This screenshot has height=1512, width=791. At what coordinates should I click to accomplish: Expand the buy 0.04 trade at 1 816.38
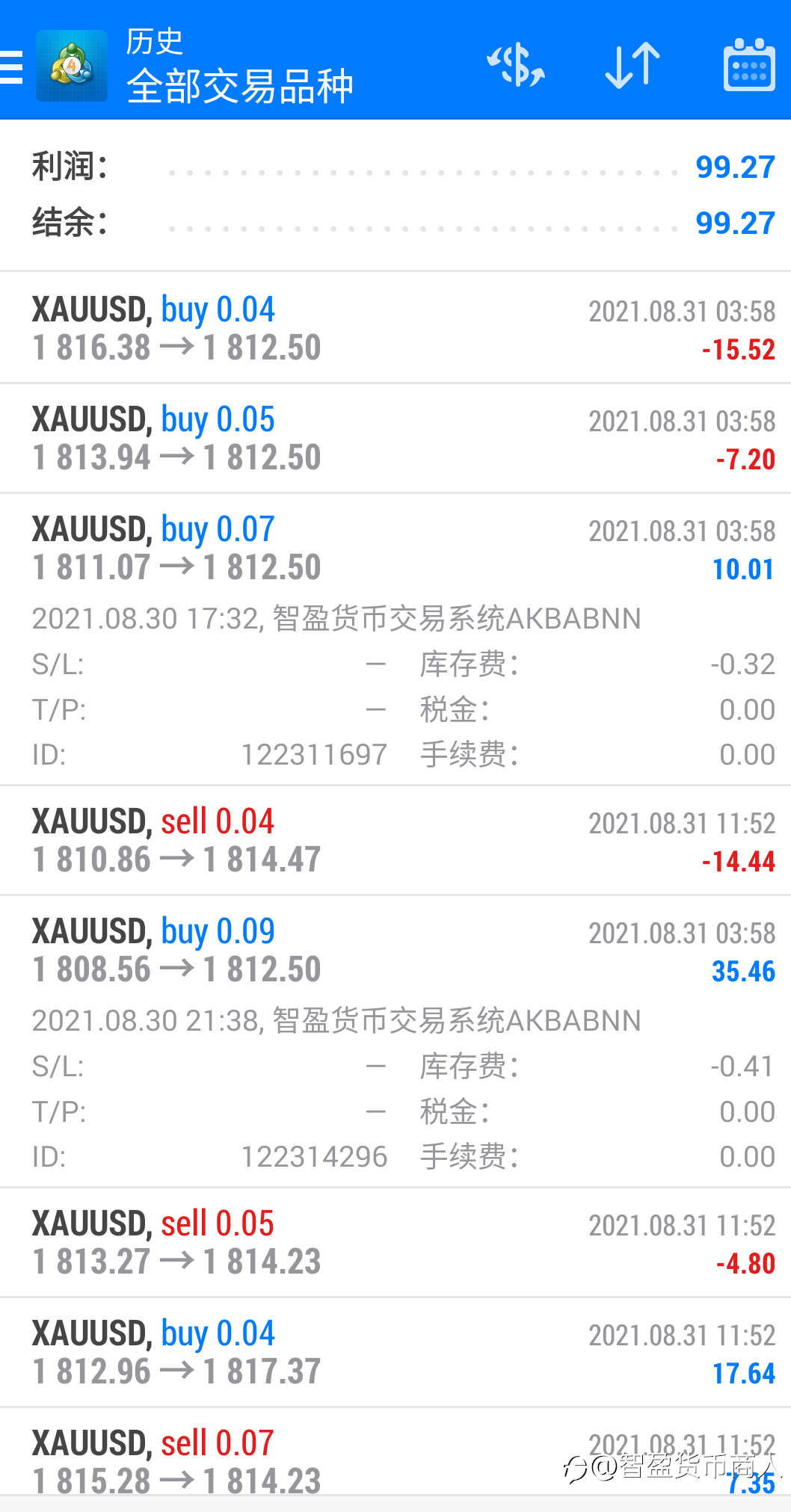click(395, 328)
